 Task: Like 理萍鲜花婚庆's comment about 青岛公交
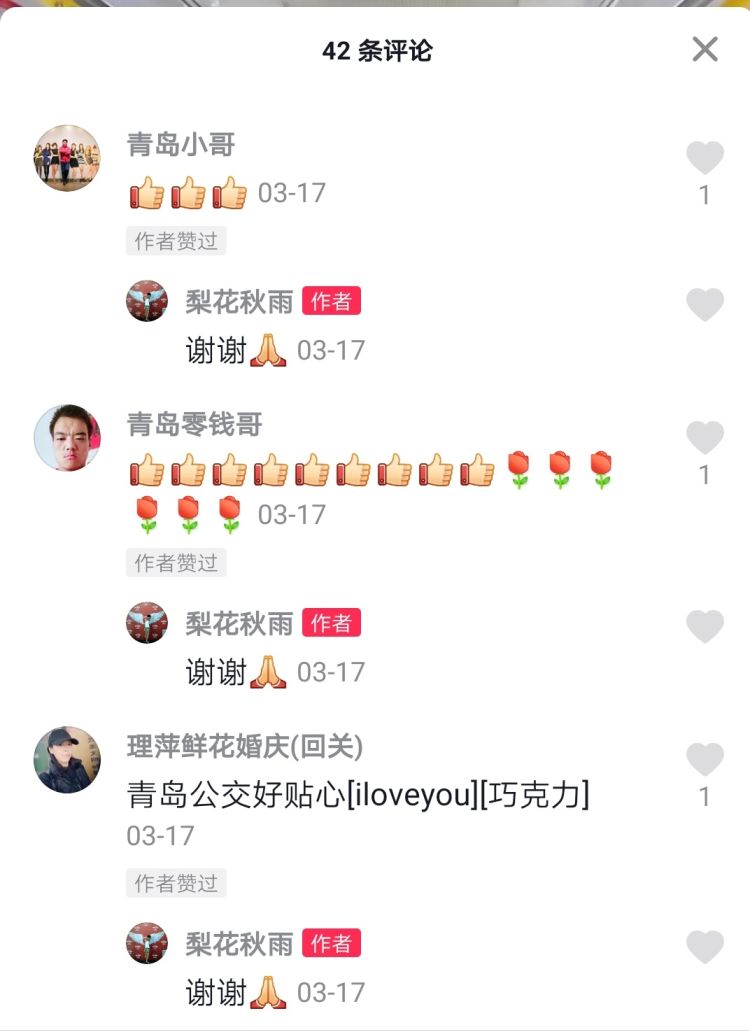point(705,760)
